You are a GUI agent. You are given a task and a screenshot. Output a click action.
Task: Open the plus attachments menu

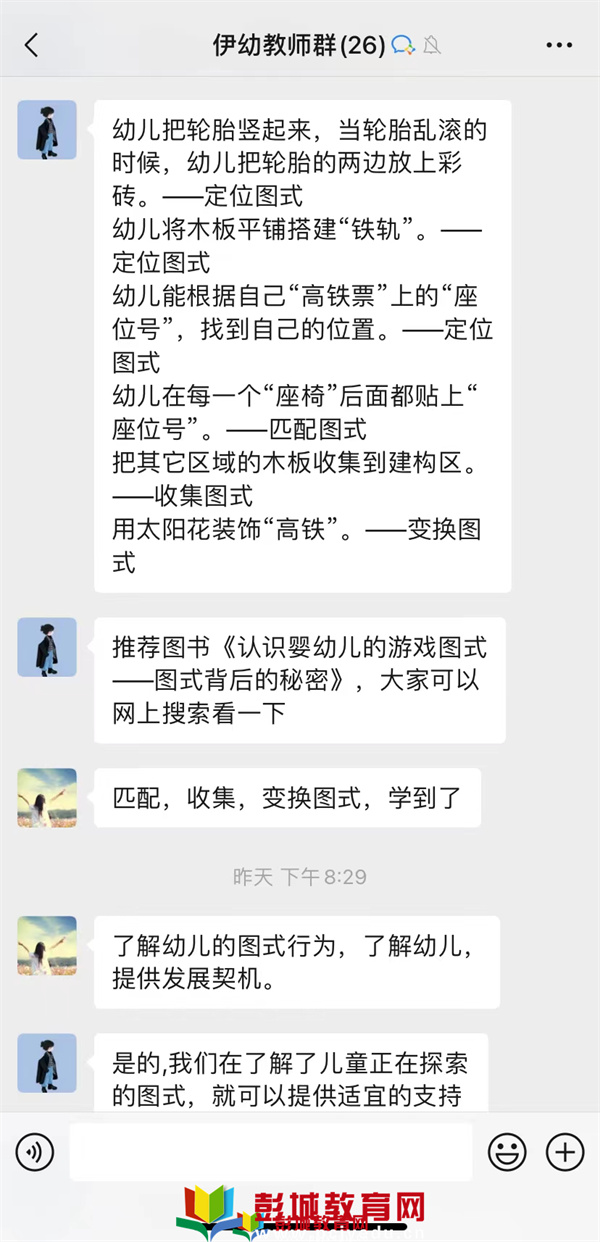point(564,1152)
